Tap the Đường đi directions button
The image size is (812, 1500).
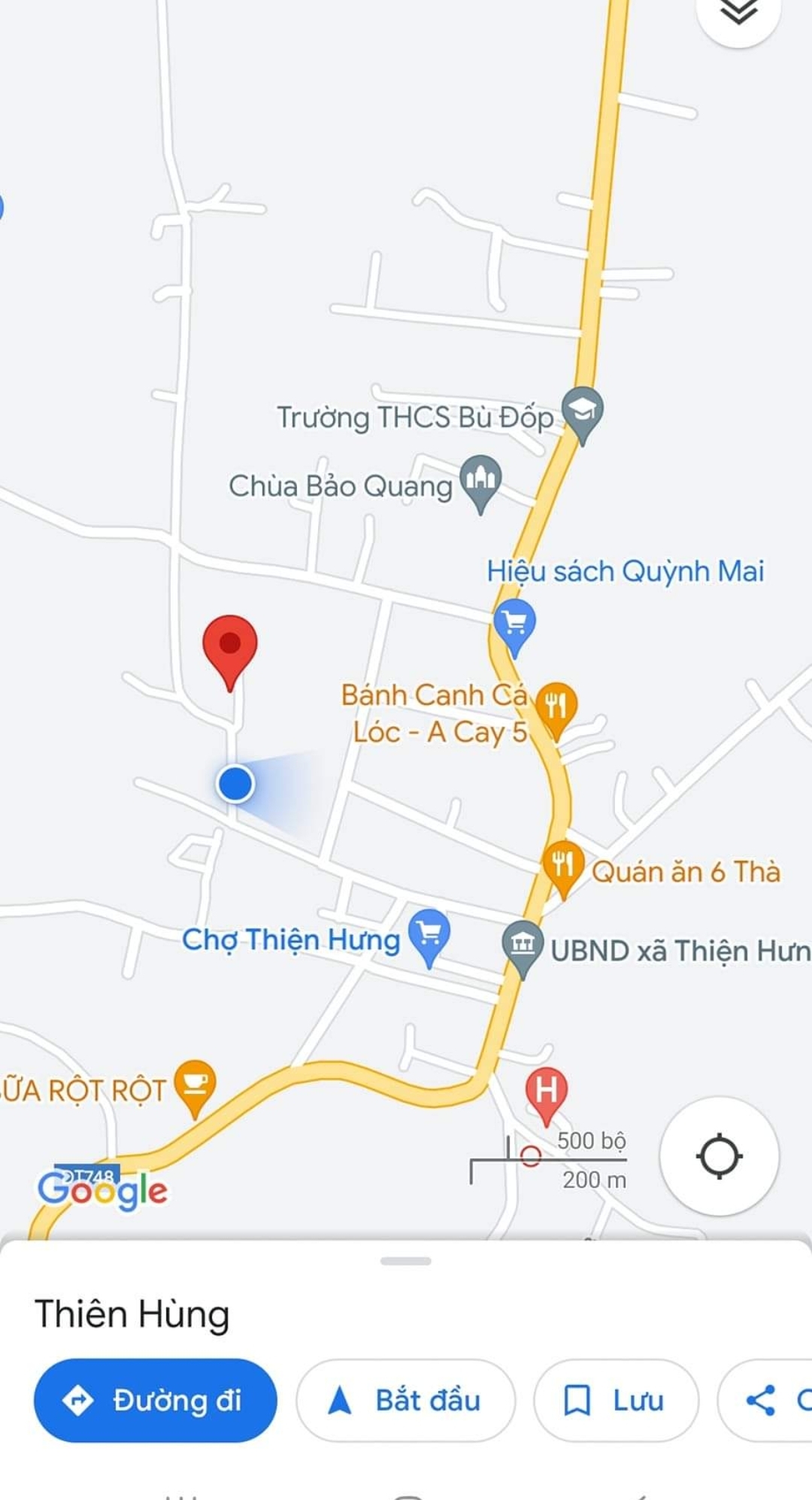[156, 1401]
